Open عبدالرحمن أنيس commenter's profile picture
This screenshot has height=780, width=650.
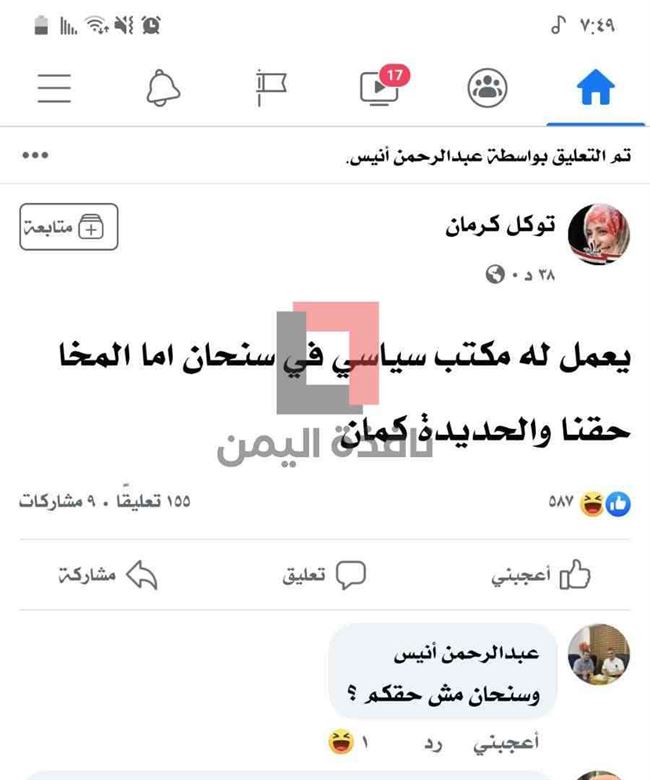(x=598, y=655)
